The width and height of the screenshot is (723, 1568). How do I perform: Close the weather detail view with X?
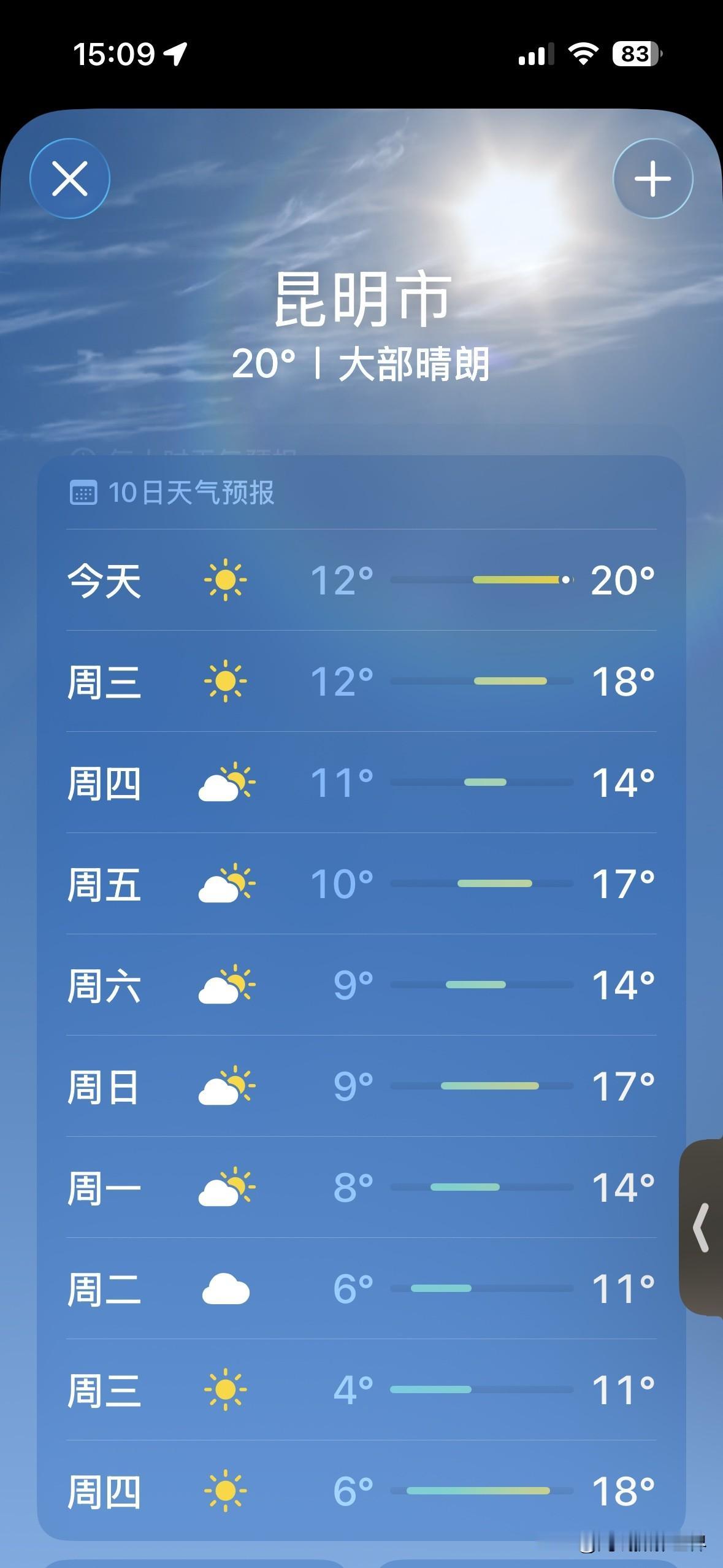pos(71,179)
